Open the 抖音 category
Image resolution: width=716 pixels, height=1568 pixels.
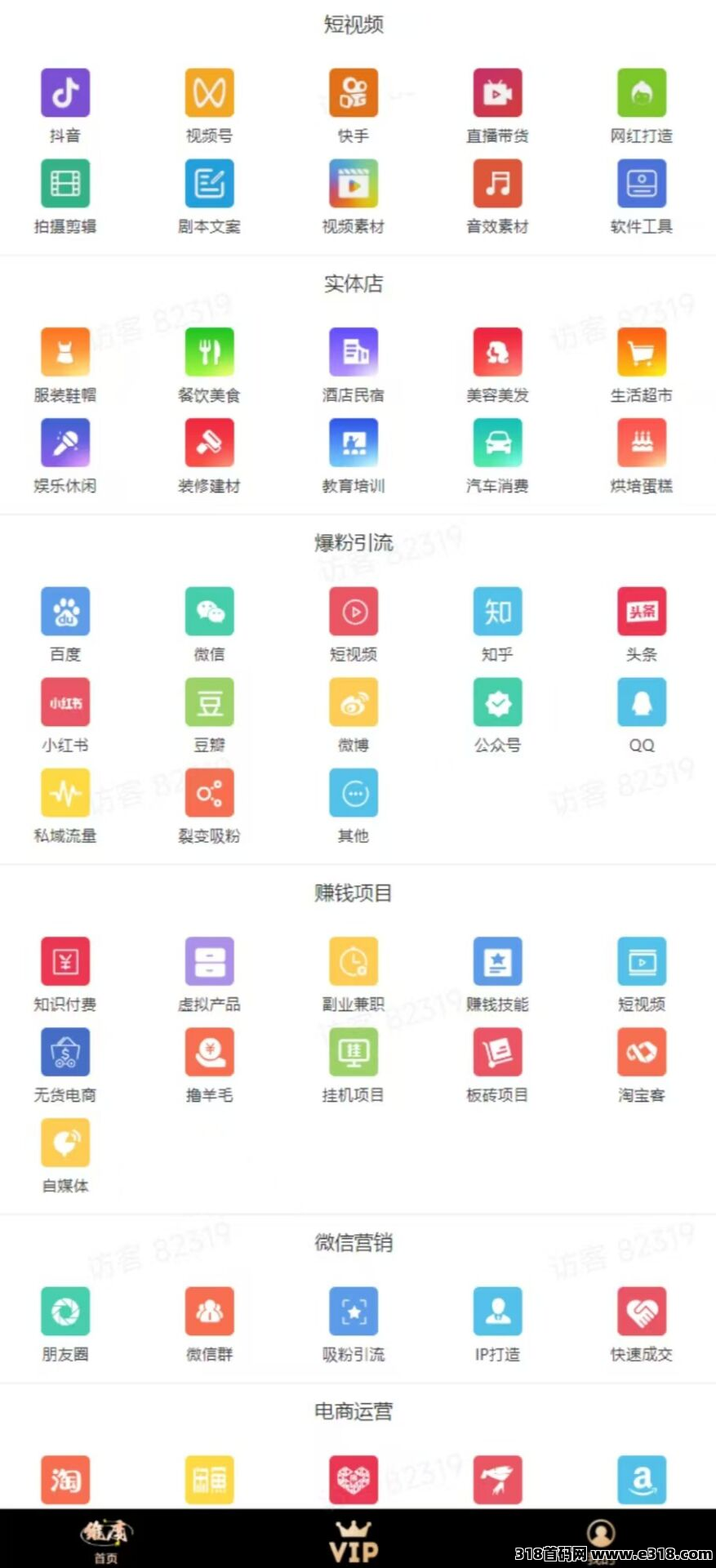[x=65, y=94]
